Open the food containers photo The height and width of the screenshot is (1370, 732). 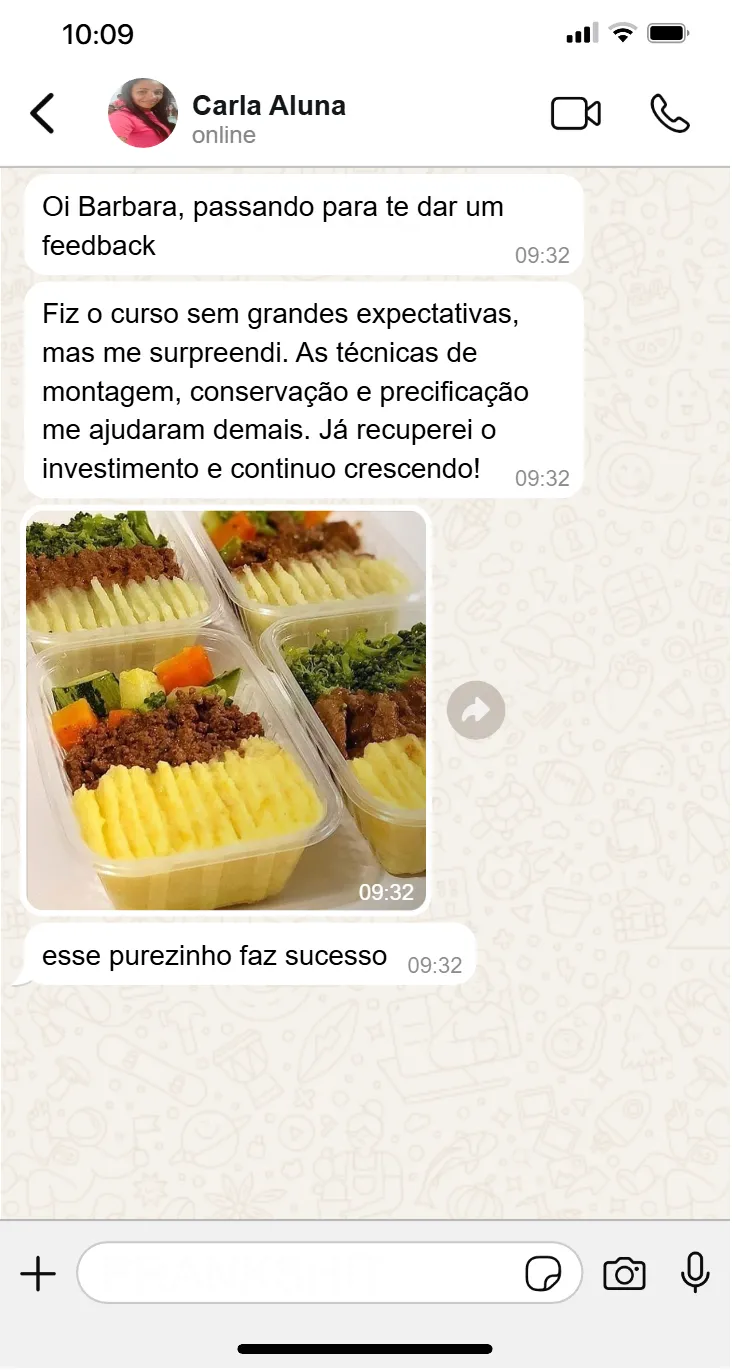[x=226, y=710]
